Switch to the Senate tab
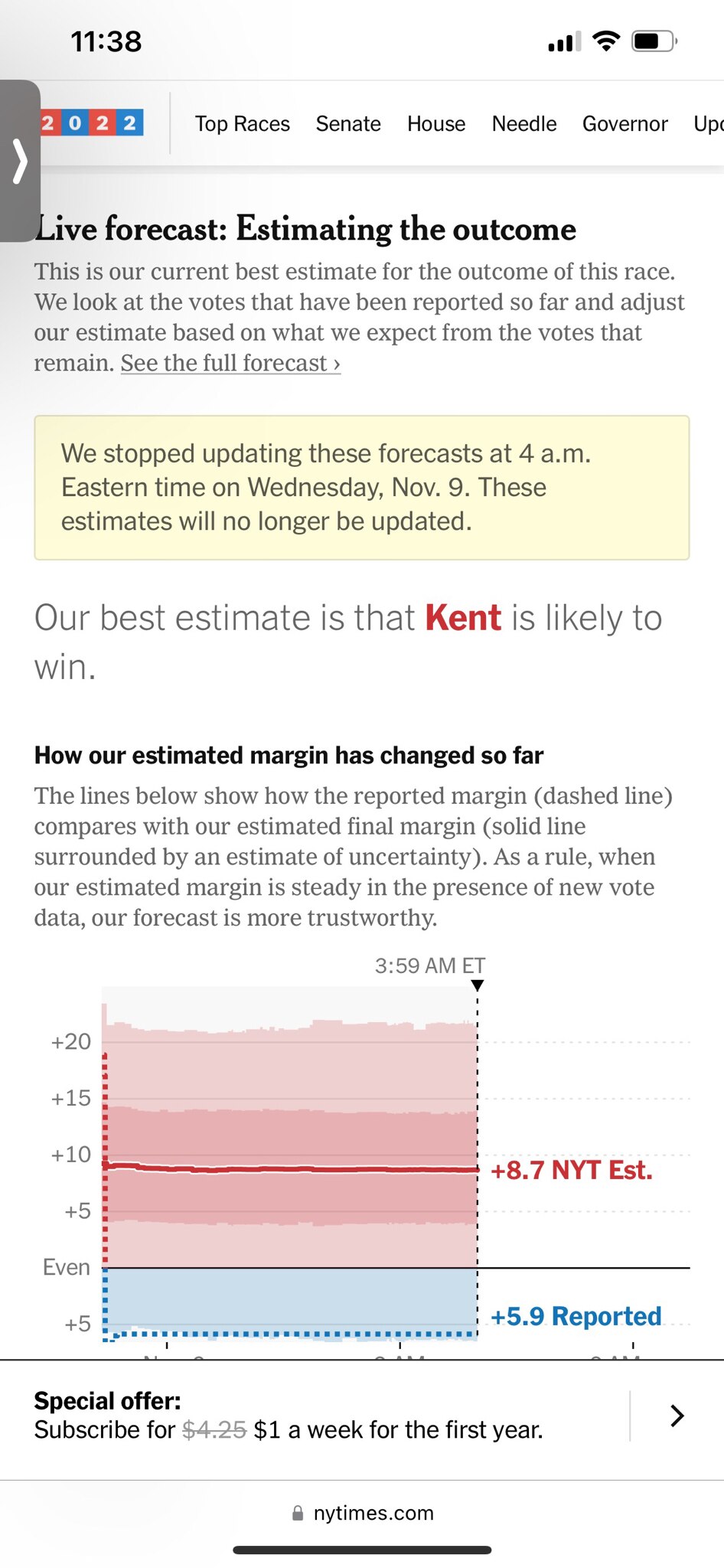724x1568 pixels. tap(348, 123)
